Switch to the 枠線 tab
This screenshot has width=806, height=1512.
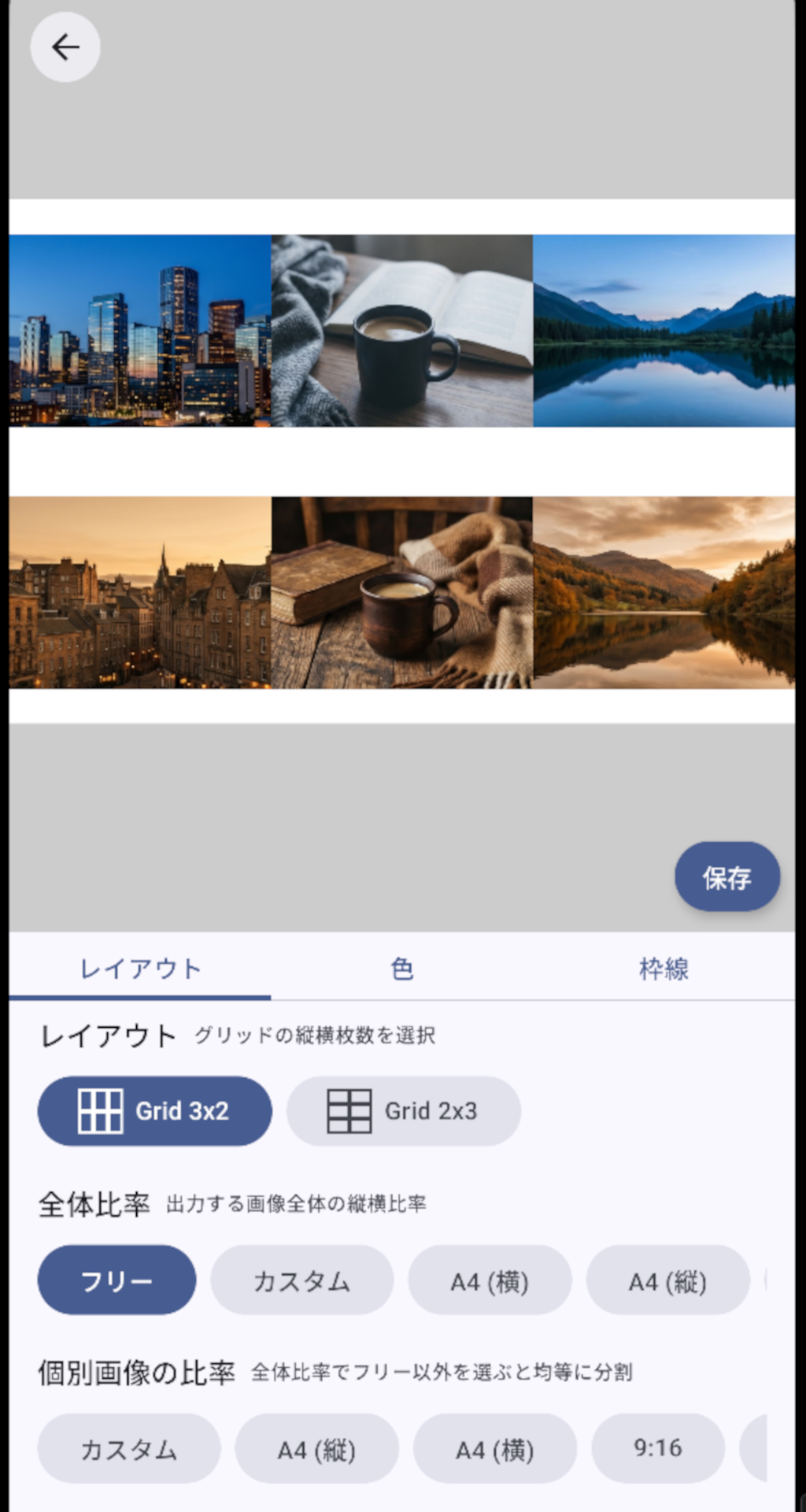pos(664,968)
